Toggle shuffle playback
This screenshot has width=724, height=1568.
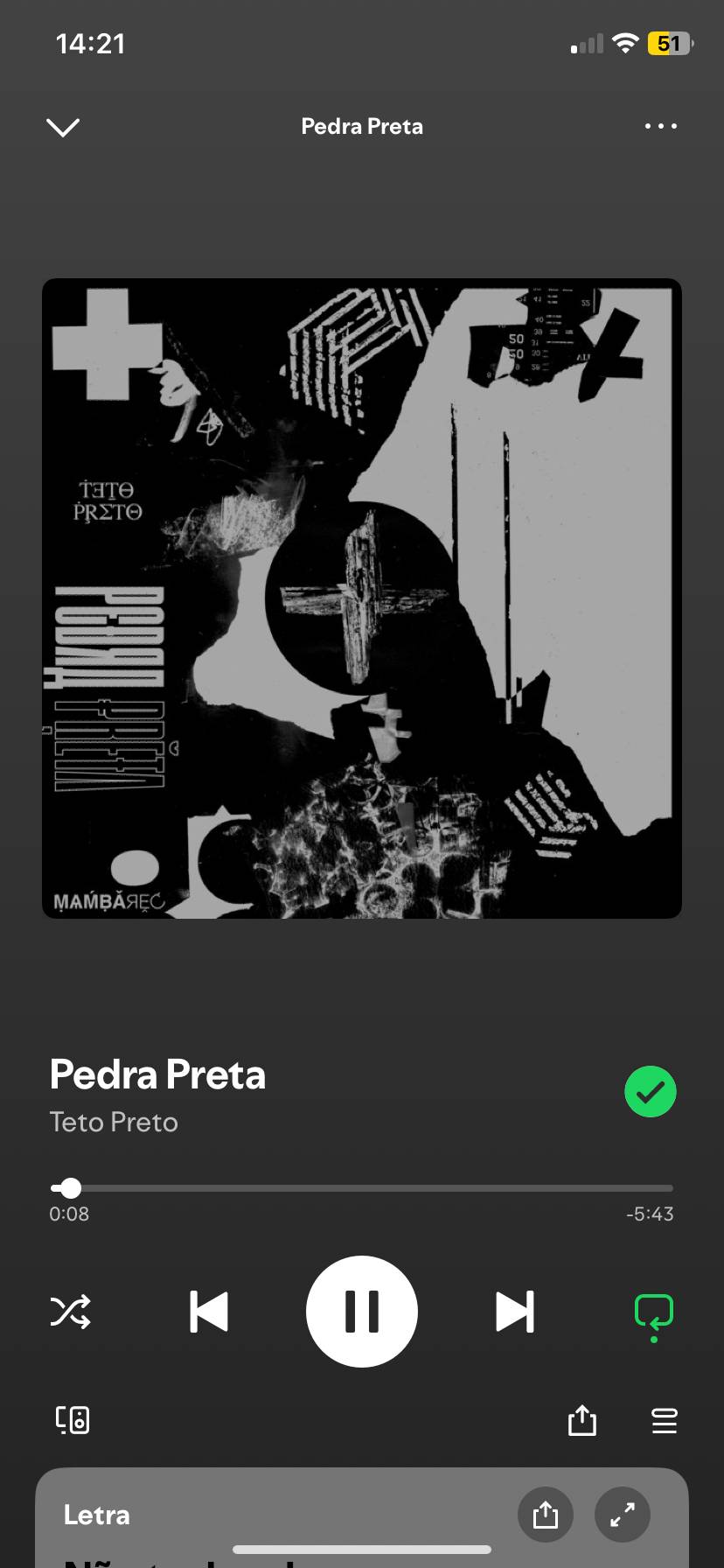click(70, 1312)
